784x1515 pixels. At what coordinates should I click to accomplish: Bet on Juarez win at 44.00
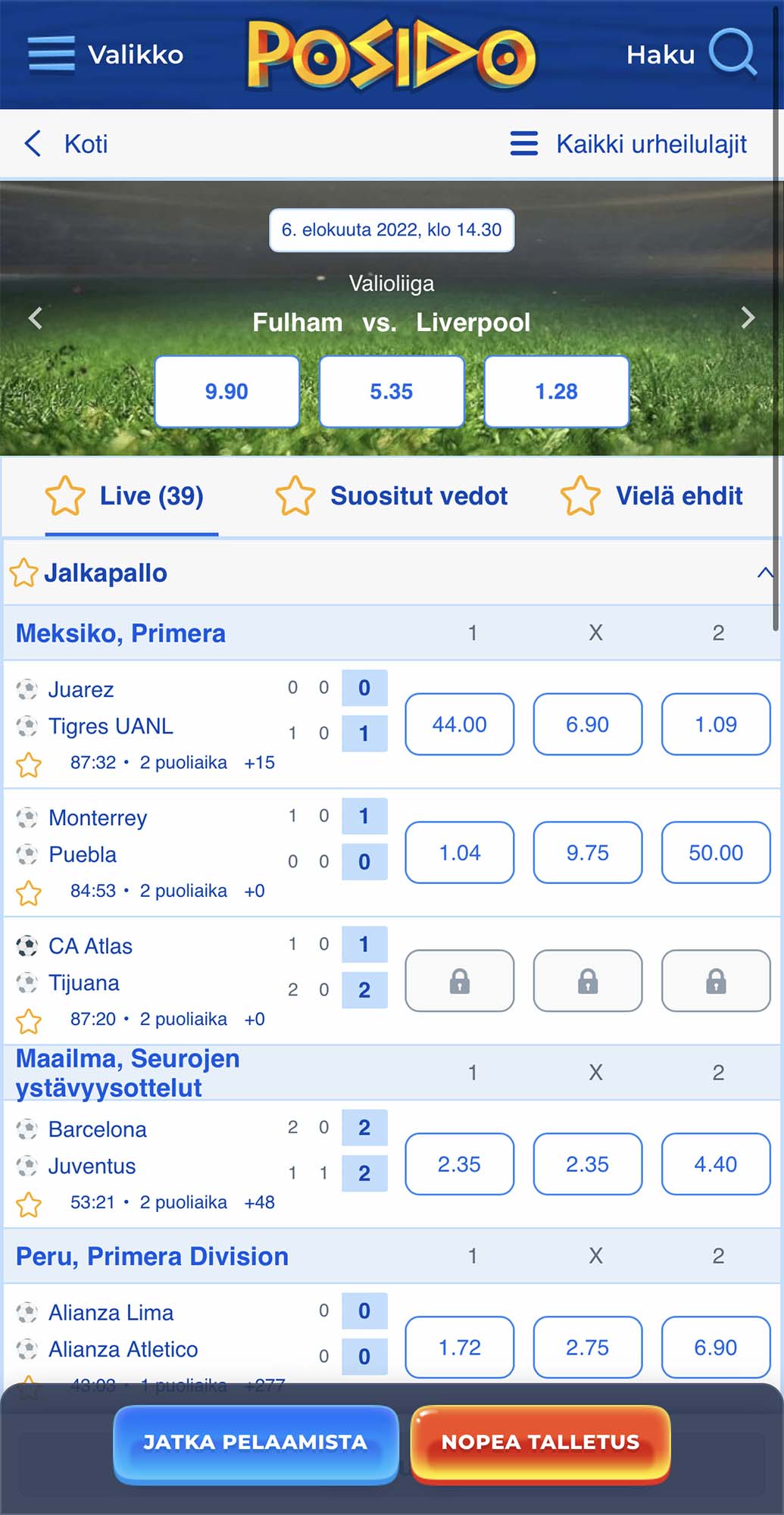[459, 724]
